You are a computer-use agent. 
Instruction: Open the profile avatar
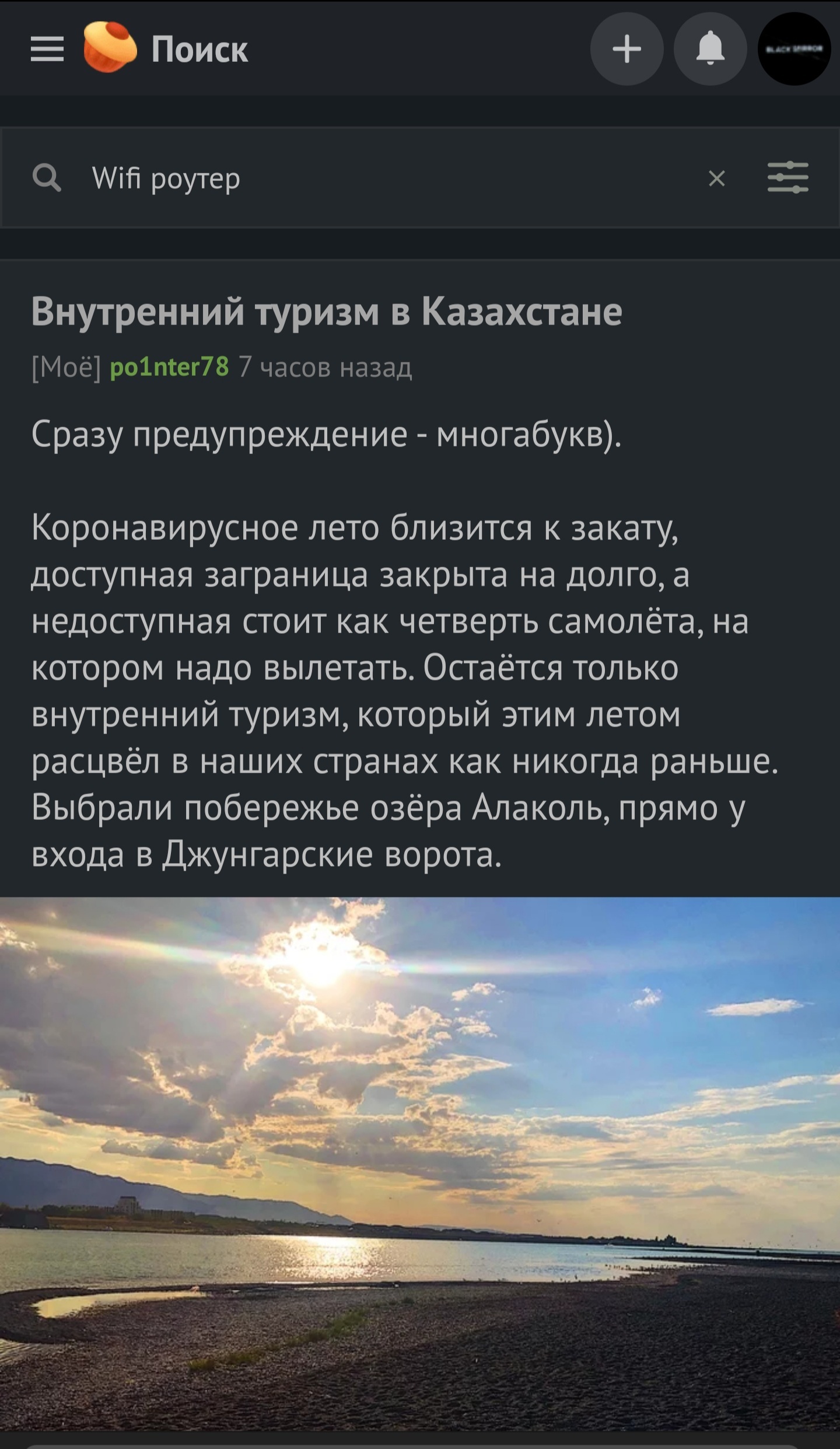[794, 49]
